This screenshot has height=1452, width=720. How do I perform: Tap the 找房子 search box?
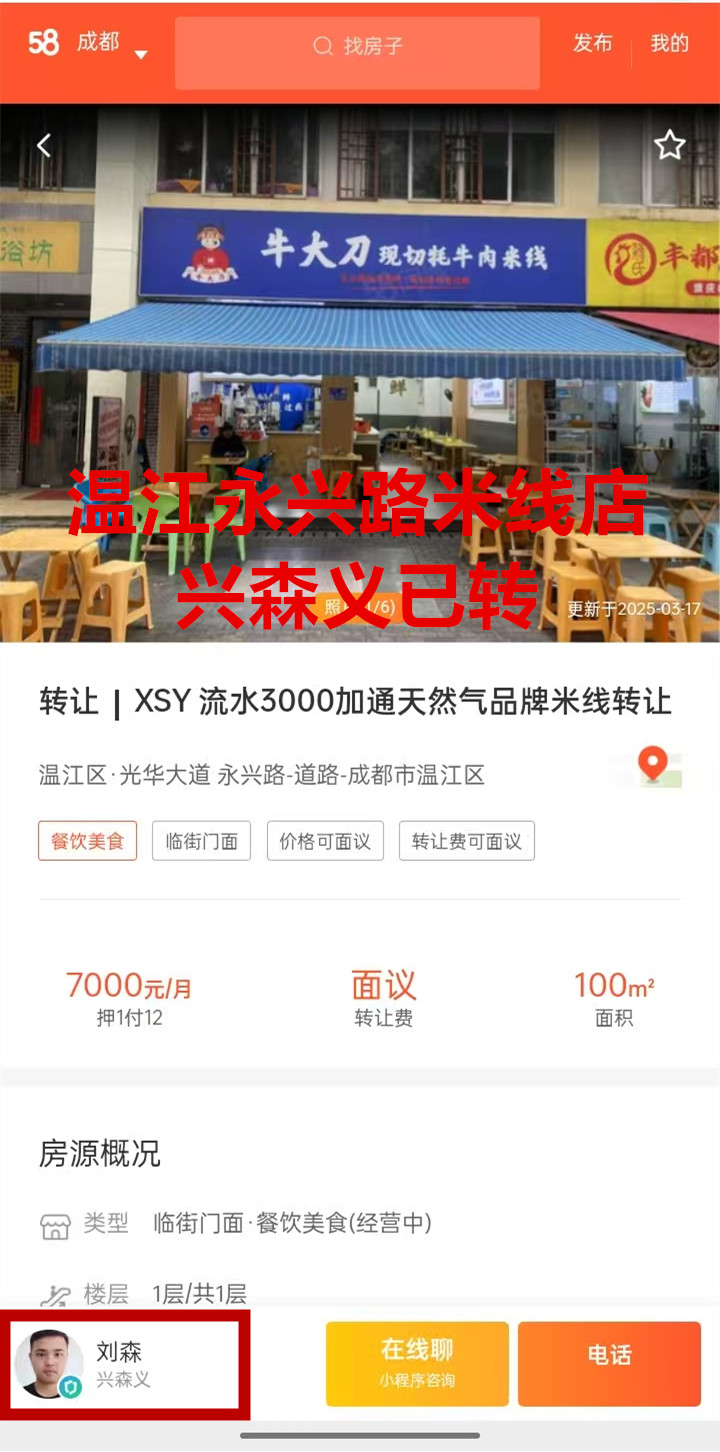click(357, 46)
